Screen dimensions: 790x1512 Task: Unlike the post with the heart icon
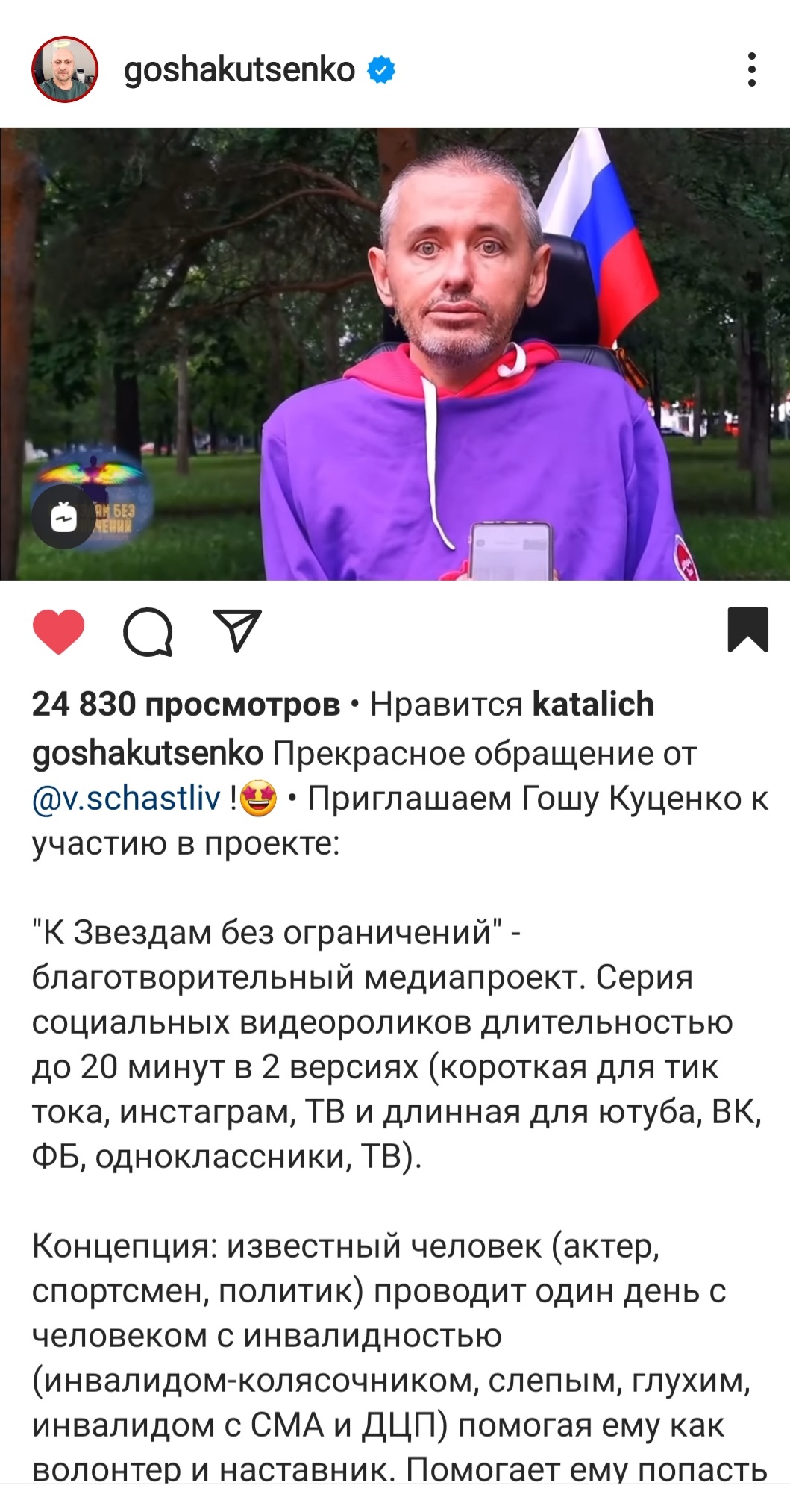(x=59, y=631)
